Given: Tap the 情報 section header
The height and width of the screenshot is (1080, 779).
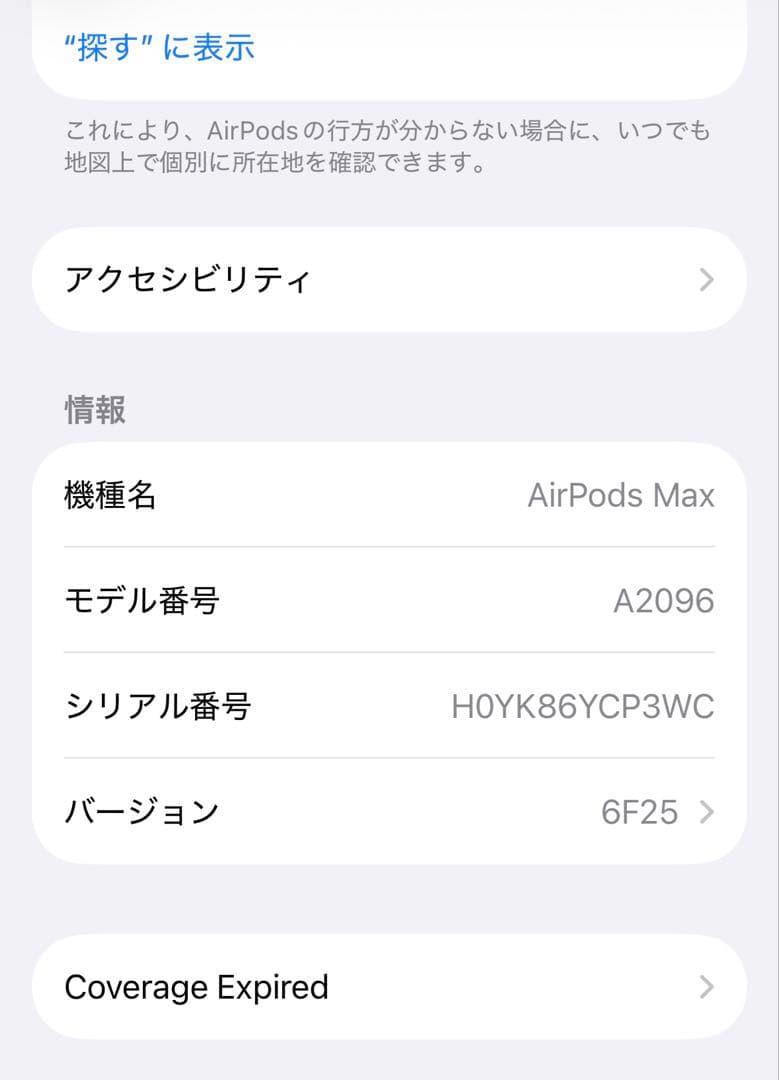Looking at the screenshot, I should (x=93, y=410).
